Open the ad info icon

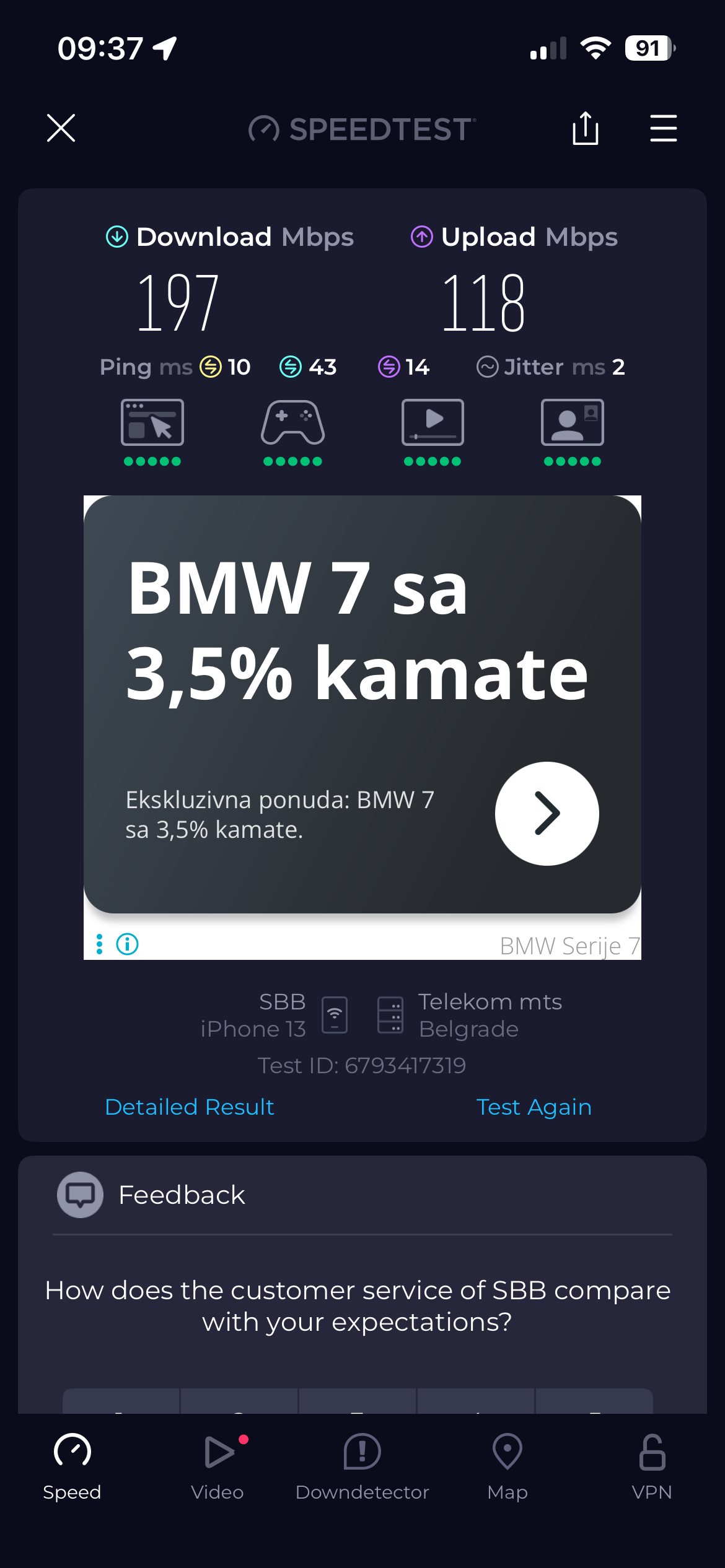(128, 944)
